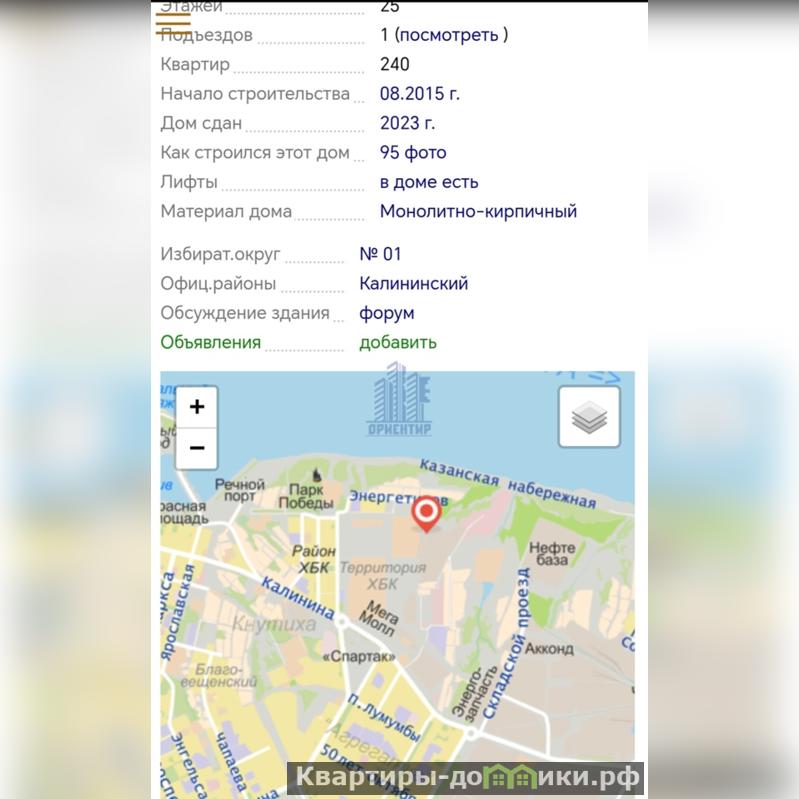The width and height of the screenshot is (799, 799).
Task: Zoom out on the map
Action: (197, 448)
